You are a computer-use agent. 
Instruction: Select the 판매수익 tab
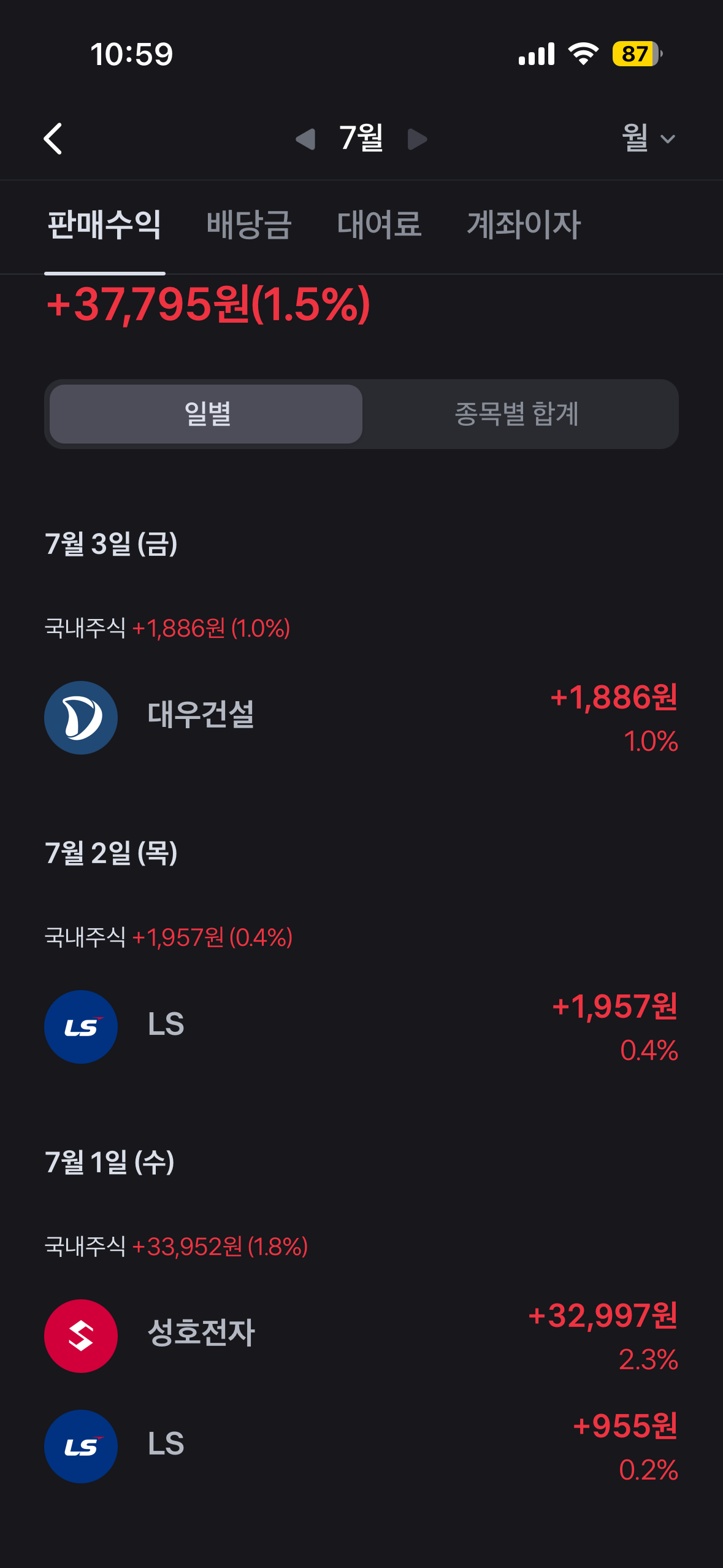[105, 225]
